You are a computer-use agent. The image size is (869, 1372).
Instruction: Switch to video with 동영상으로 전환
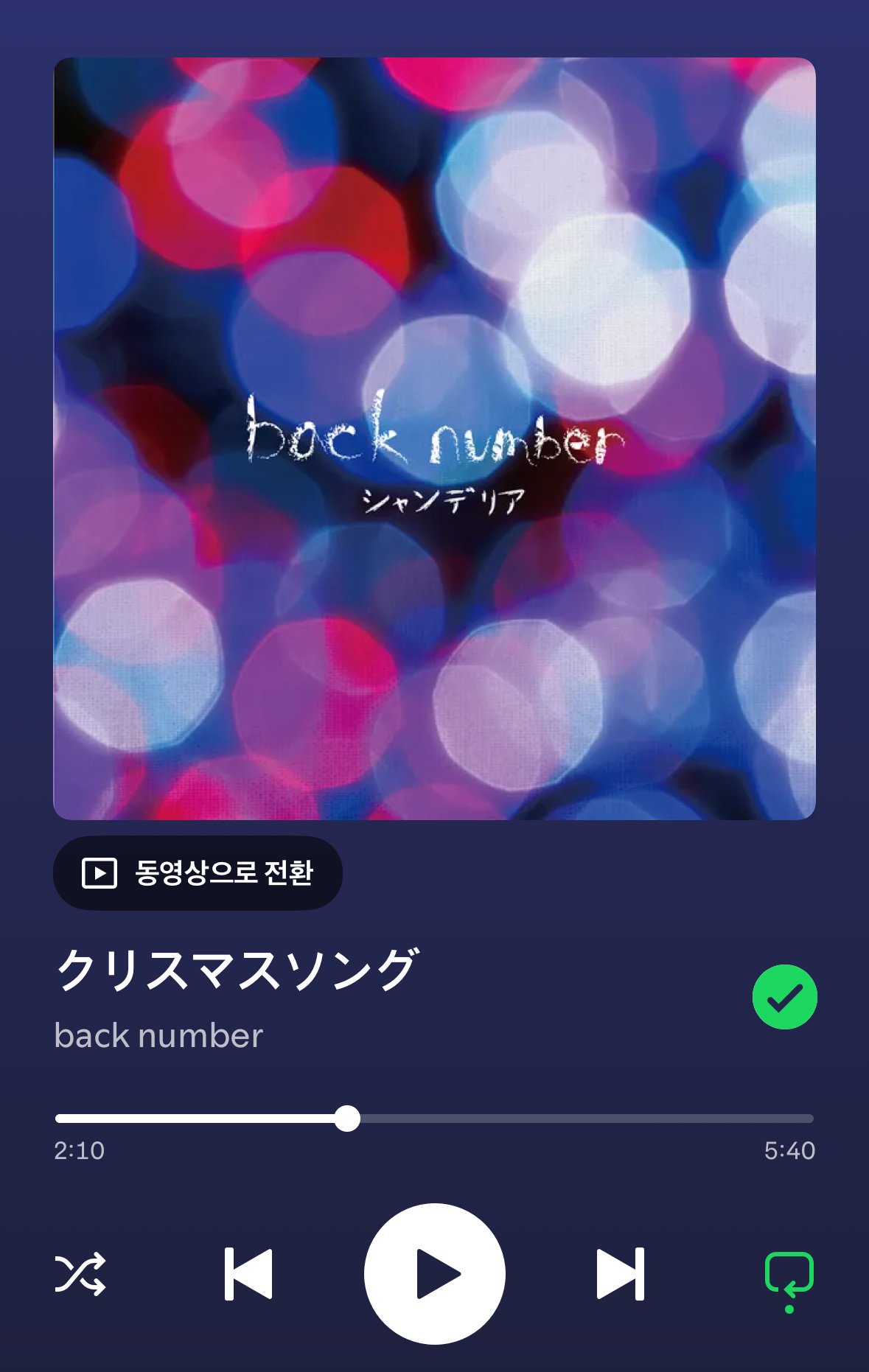click(x=198, y=873)
